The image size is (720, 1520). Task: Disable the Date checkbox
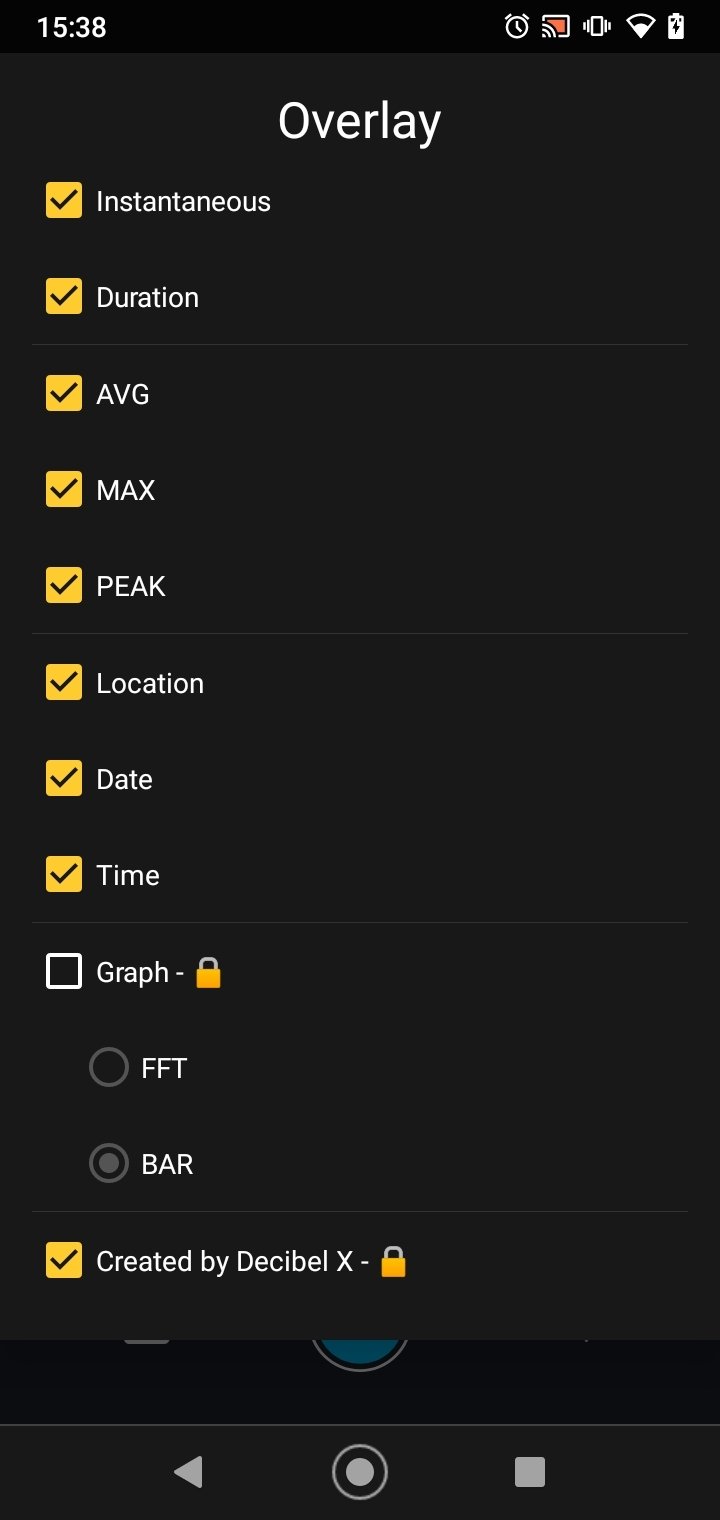click(x=64, y=779)
